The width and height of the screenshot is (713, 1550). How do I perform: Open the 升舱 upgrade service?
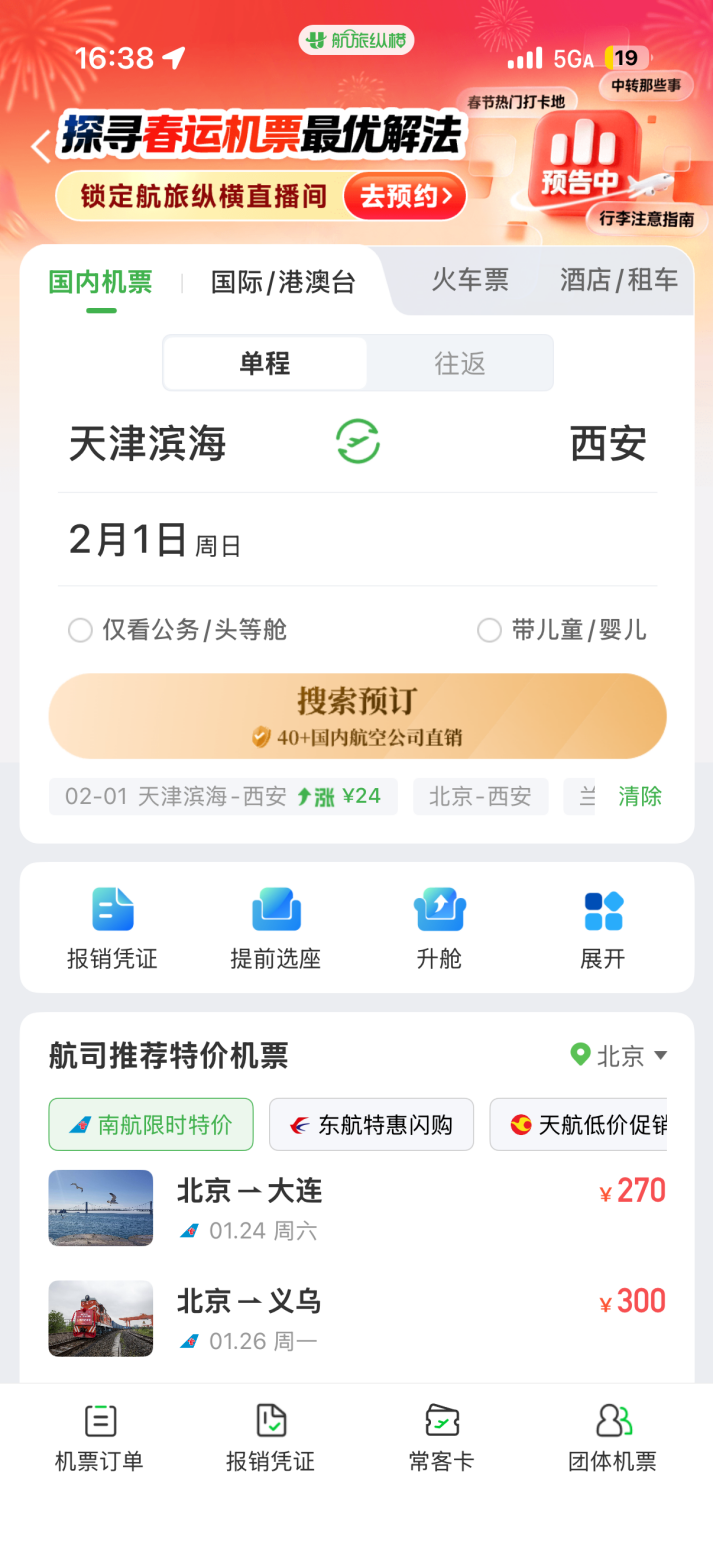coord(439,928)
